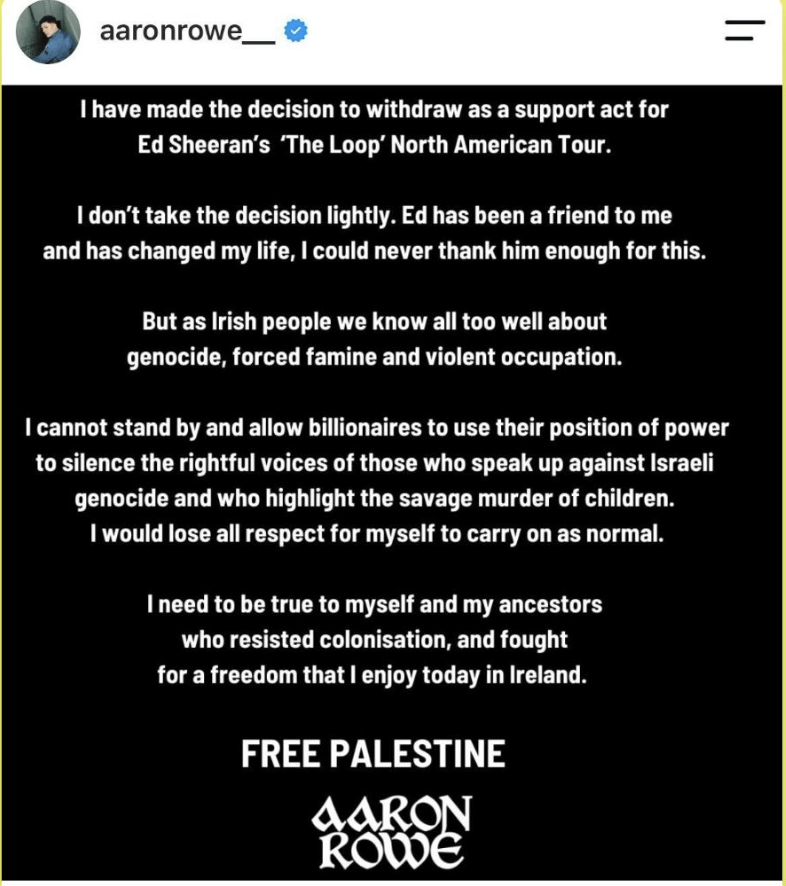
Task: Open aaronrowe__ profile picture
Action: click(48, 32)
